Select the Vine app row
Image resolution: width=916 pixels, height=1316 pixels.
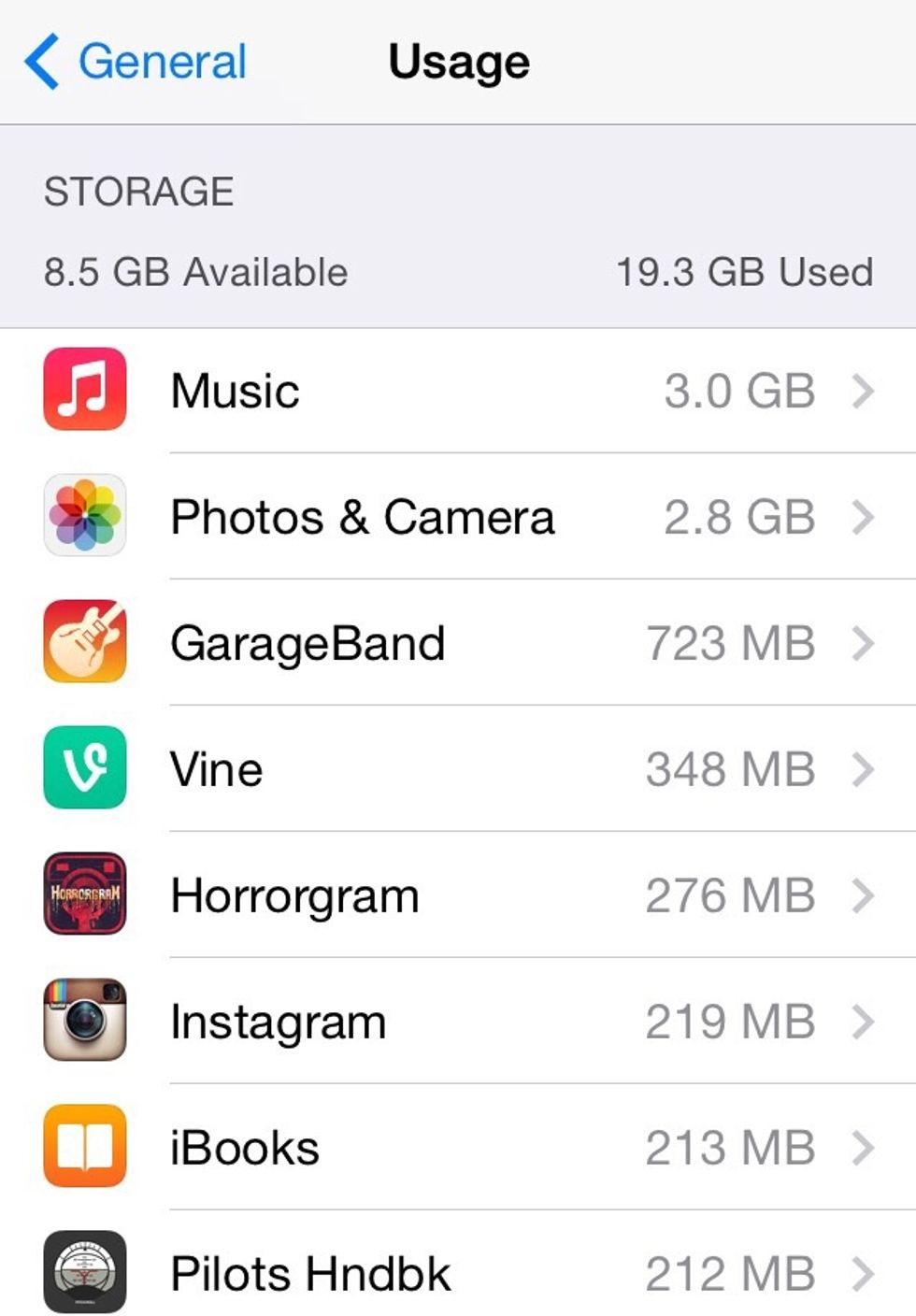[x=458, y=769]
